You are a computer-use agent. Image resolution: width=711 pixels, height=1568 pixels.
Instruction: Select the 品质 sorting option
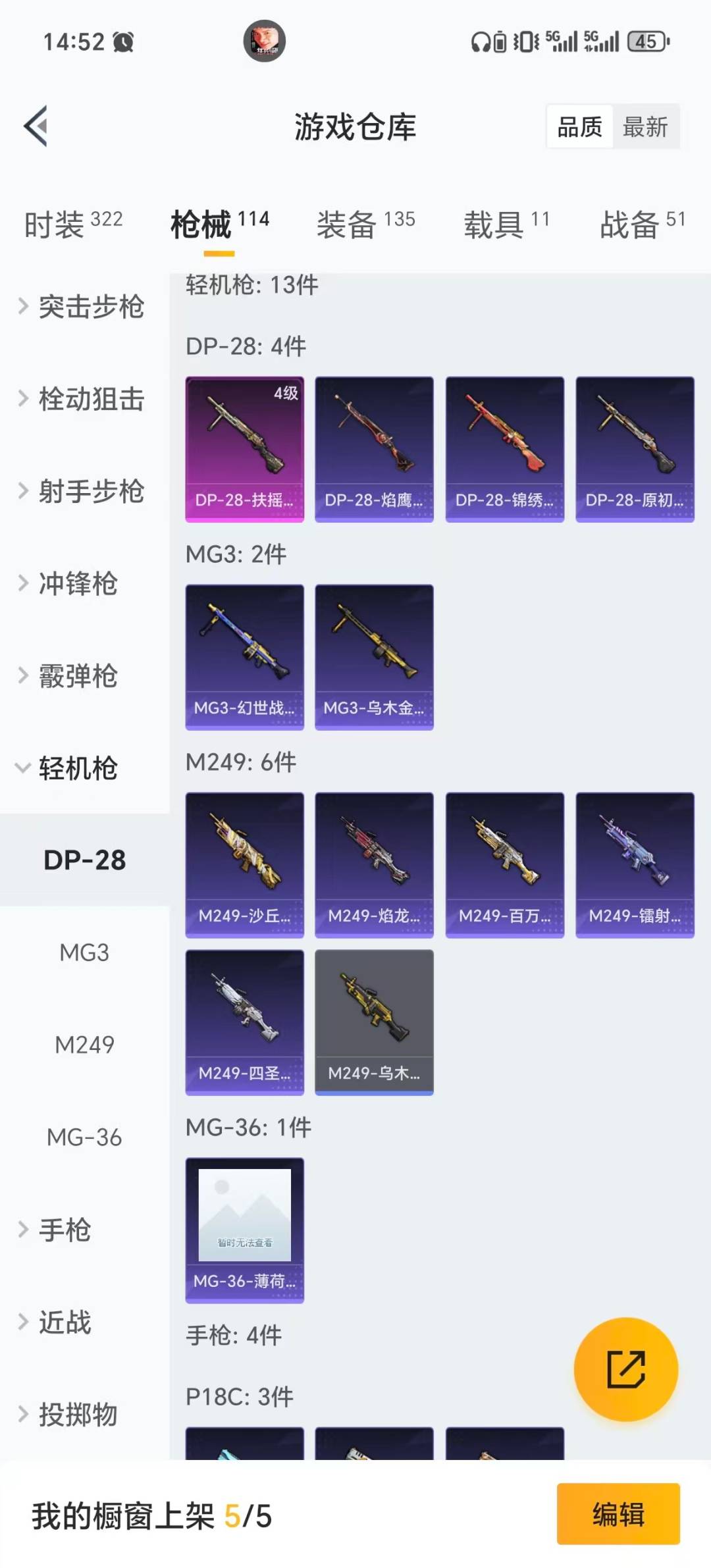(577, 127)
